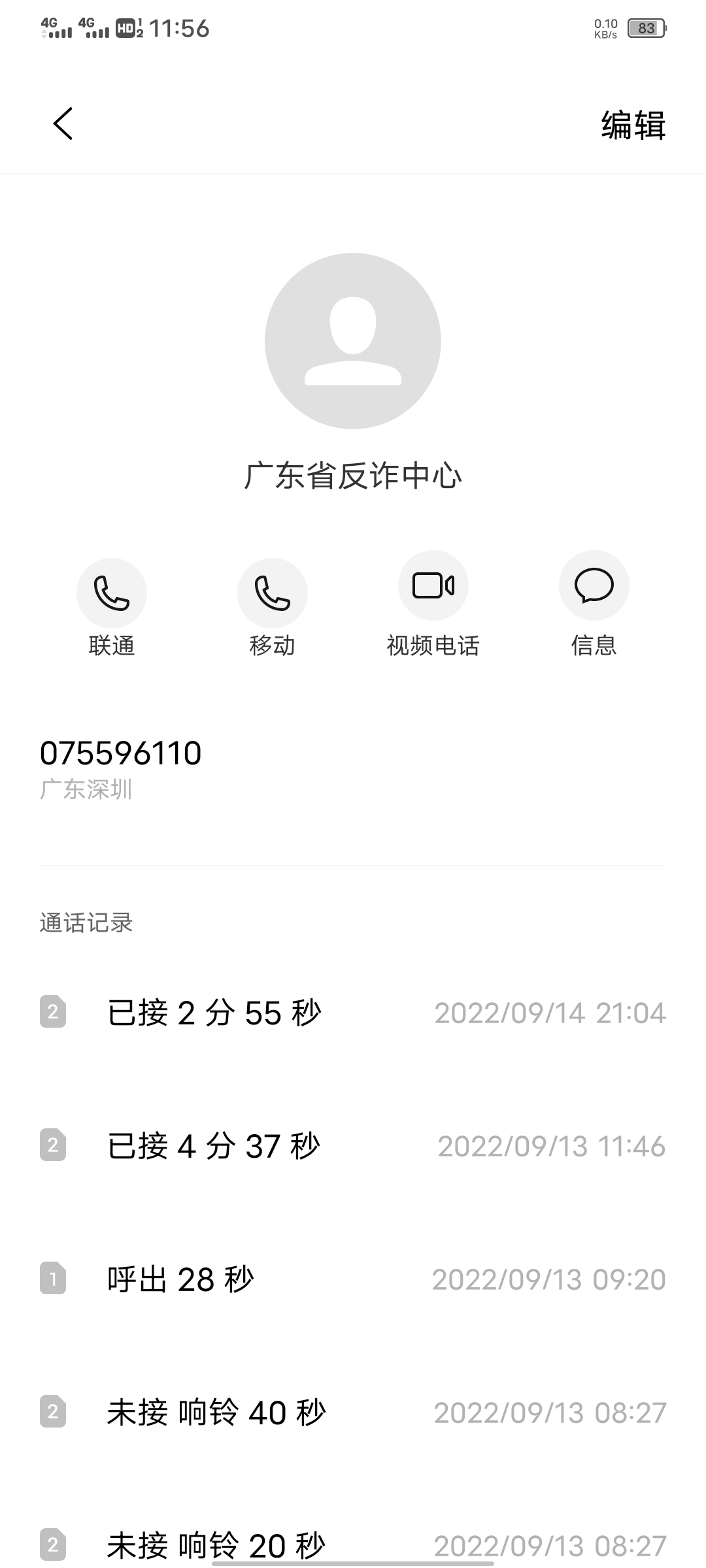The height and width of the screenshot is (1568, 706).
Task: Call using the 联通 SIM
Action: coord(112,593)
